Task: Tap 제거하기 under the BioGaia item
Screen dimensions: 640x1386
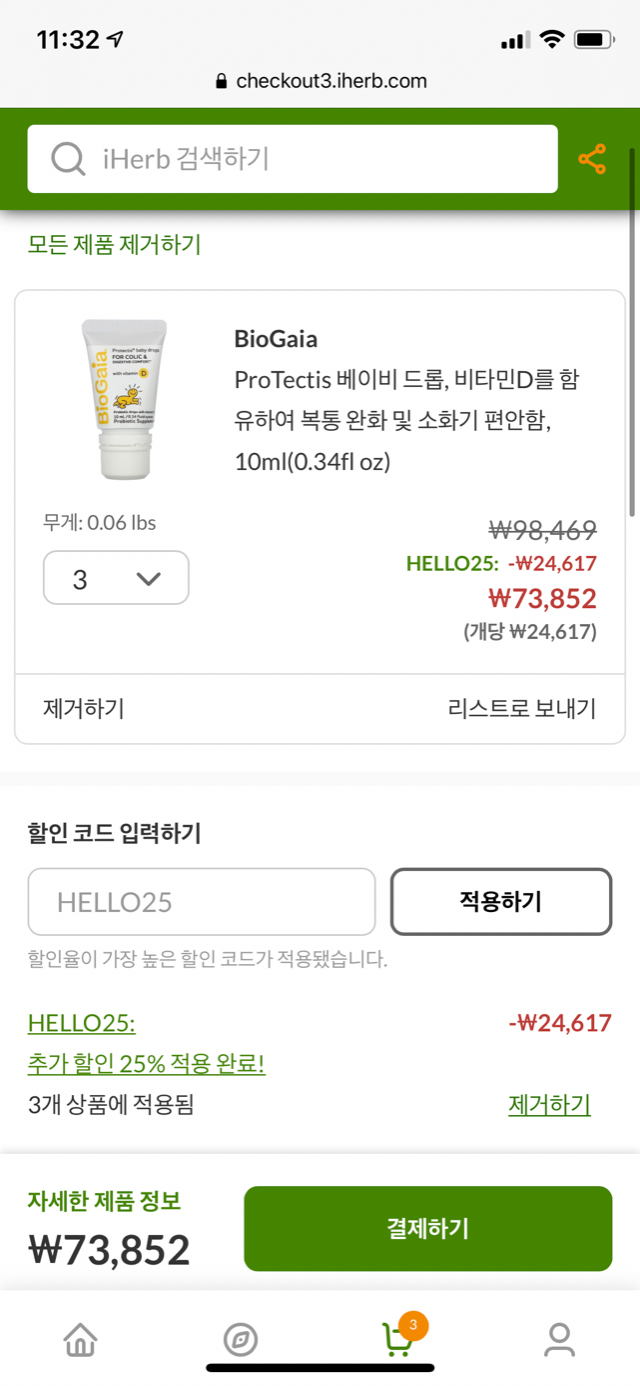Action: click(83, 709)
